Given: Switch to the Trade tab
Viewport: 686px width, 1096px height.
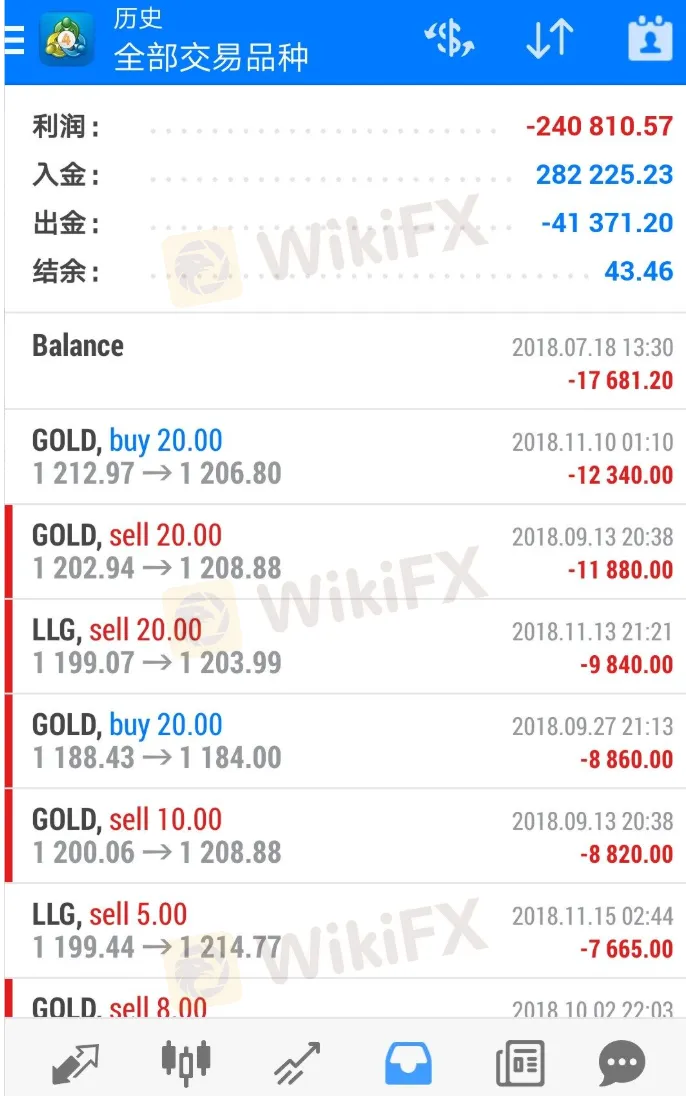Looking at the screenshot, I should coord(297,1062).
